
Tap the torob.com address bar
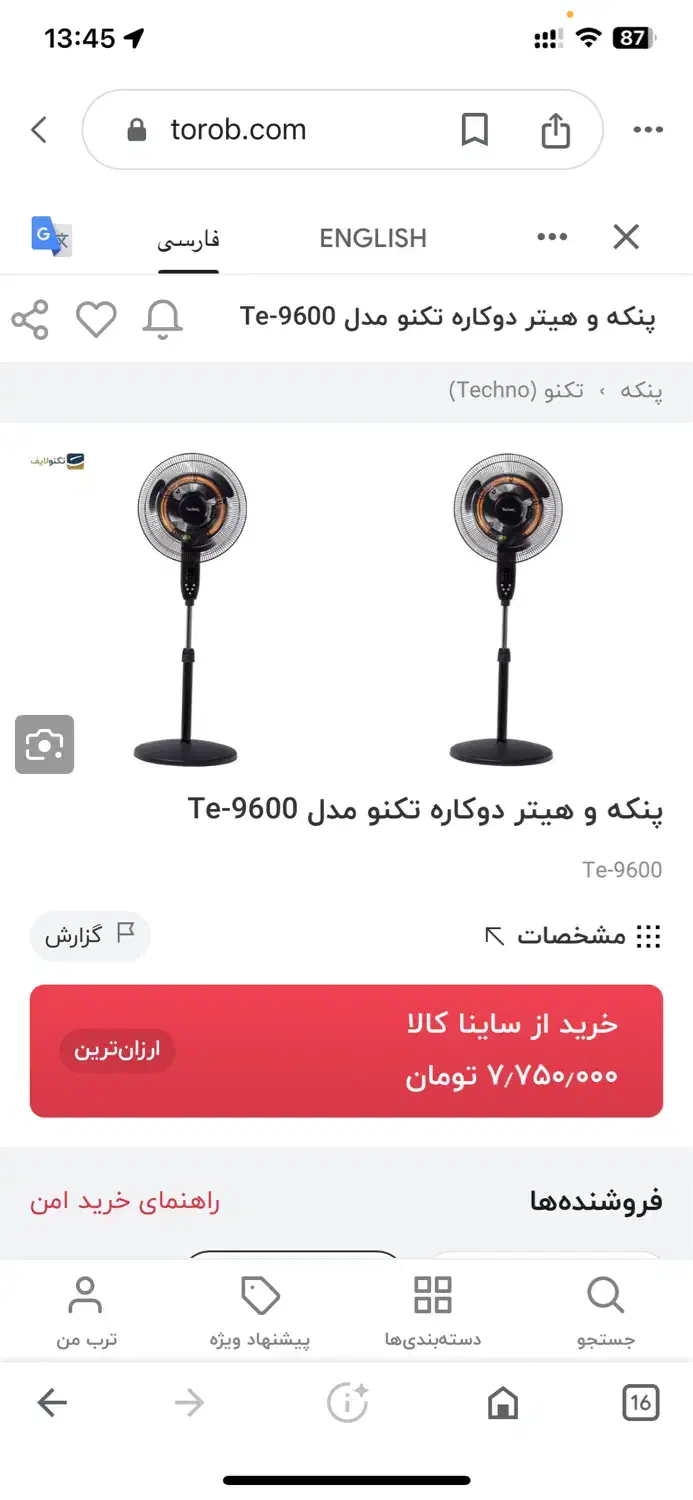click(x=238, y=130)
